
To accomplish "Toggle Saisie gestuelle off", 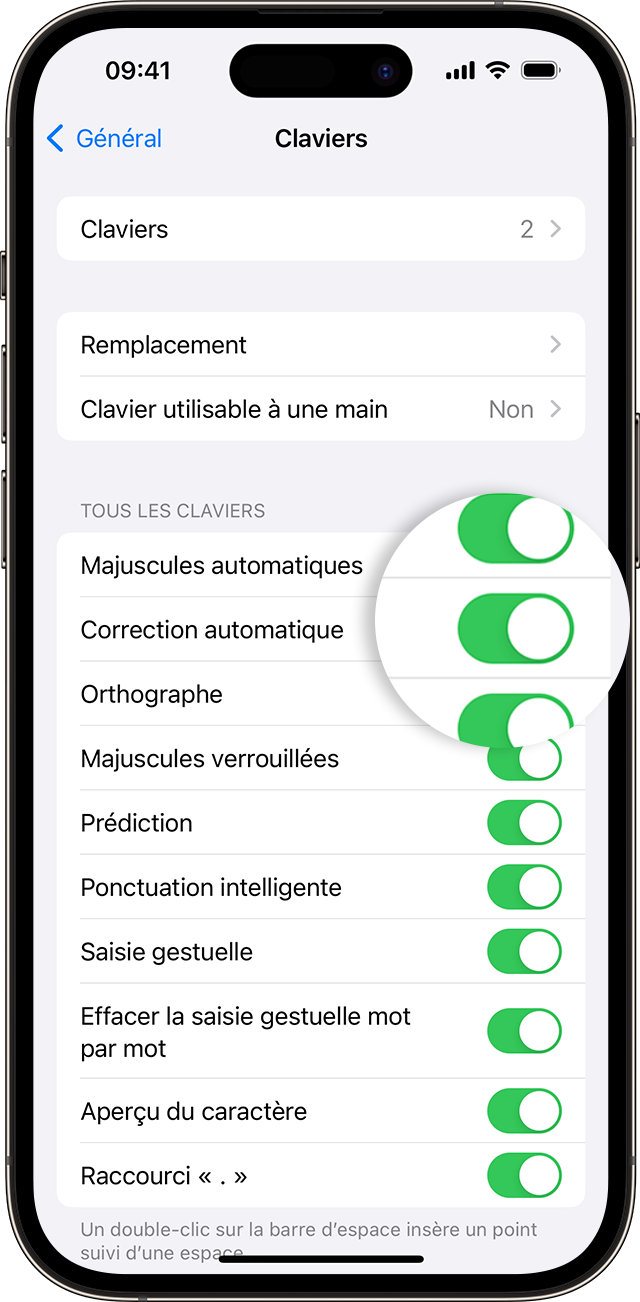I will point(524,951).
